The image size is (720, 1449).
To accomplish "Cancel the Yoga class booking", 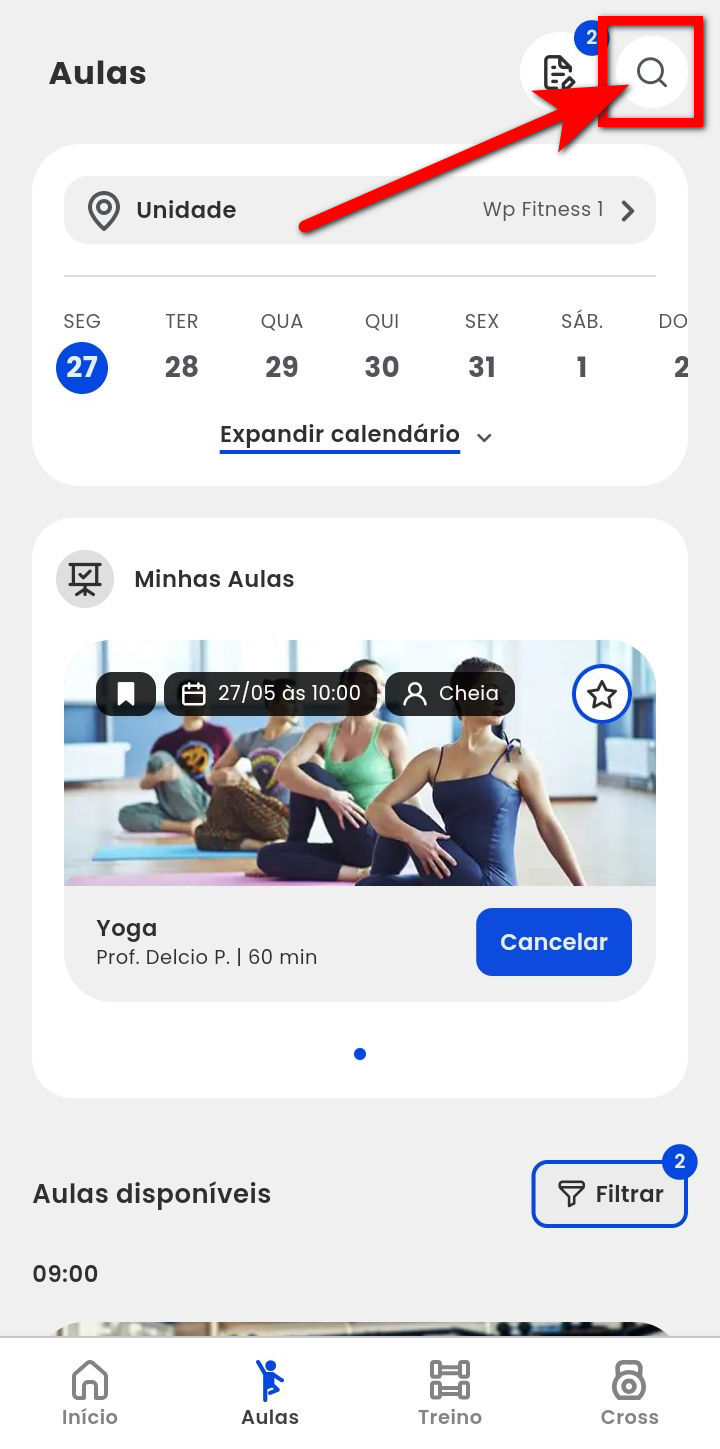I will 553,942.
